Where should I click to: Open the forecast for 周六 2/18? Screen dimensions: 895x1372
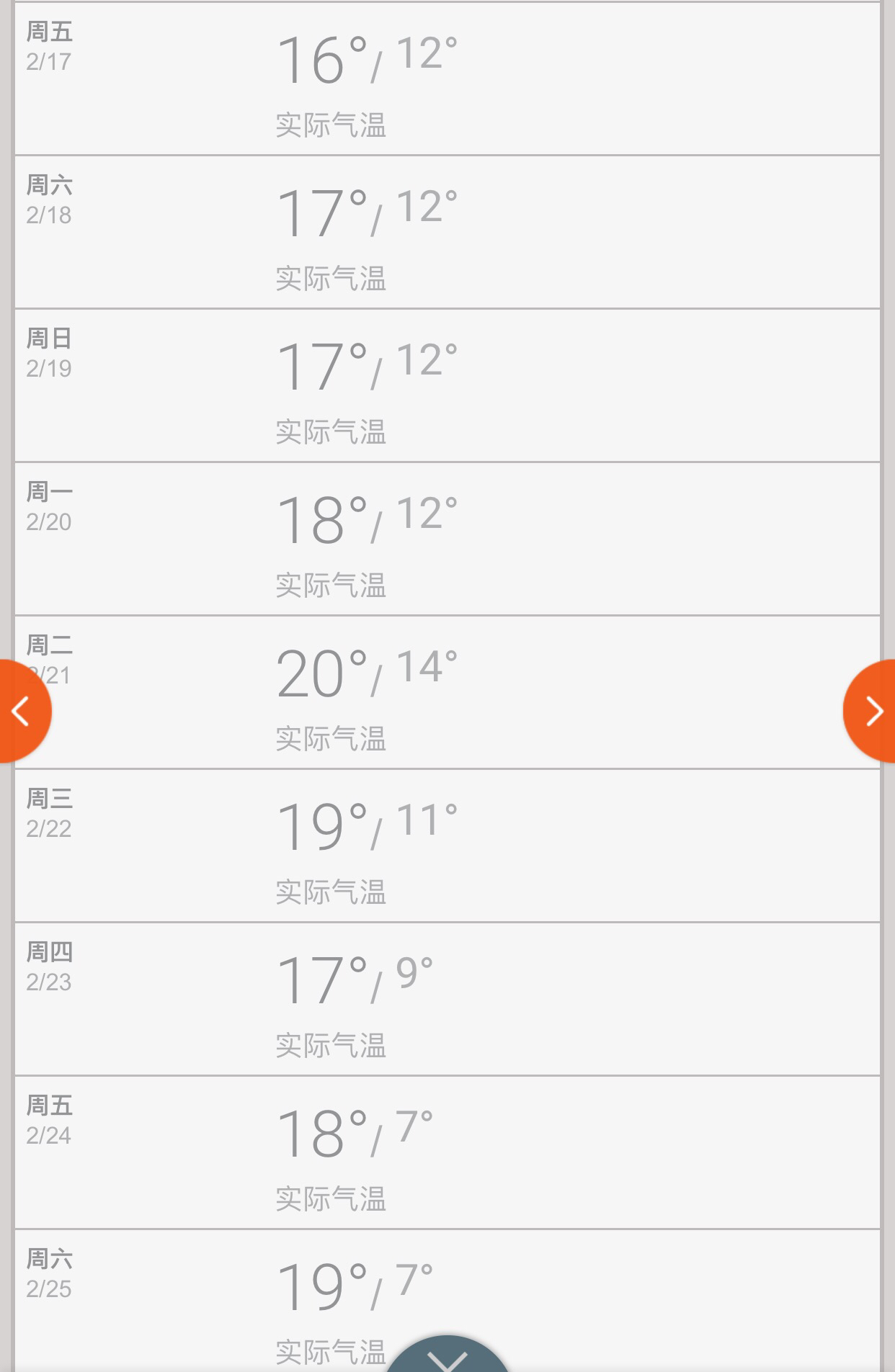447,233
